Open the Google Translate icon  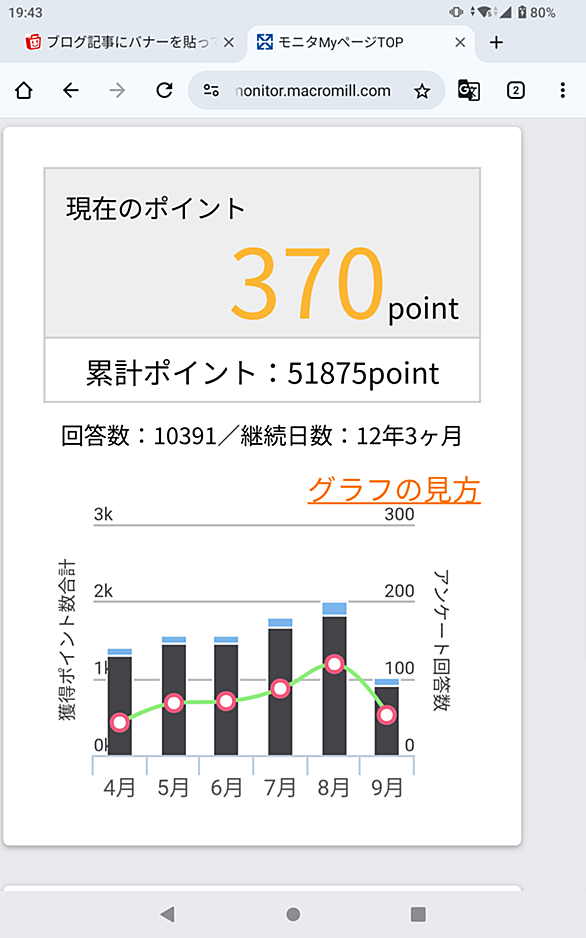coord(469,90)
